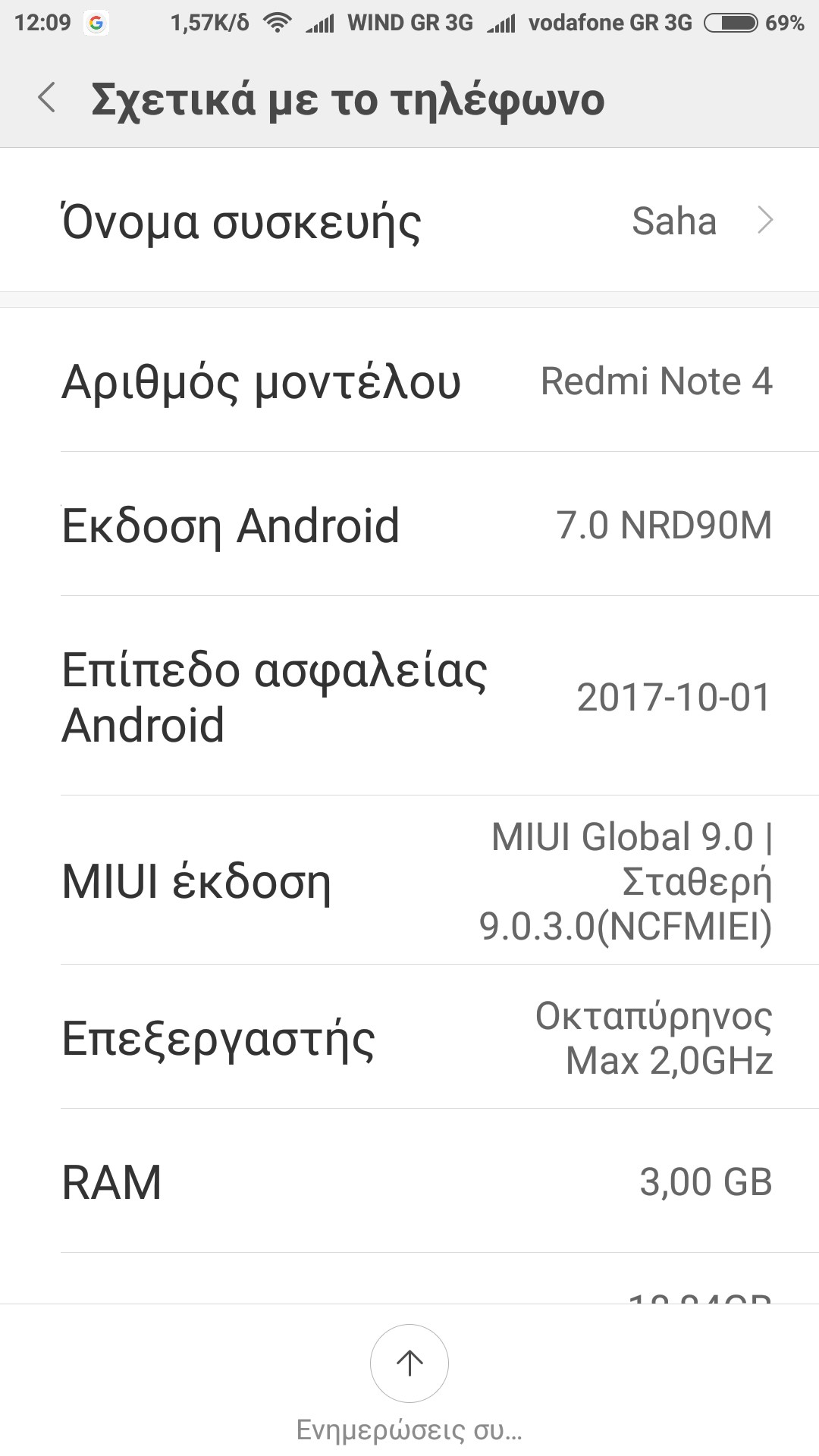Tap the MIUI έκδοση row
Viewport: 819px width, 1456px height.
409,880
